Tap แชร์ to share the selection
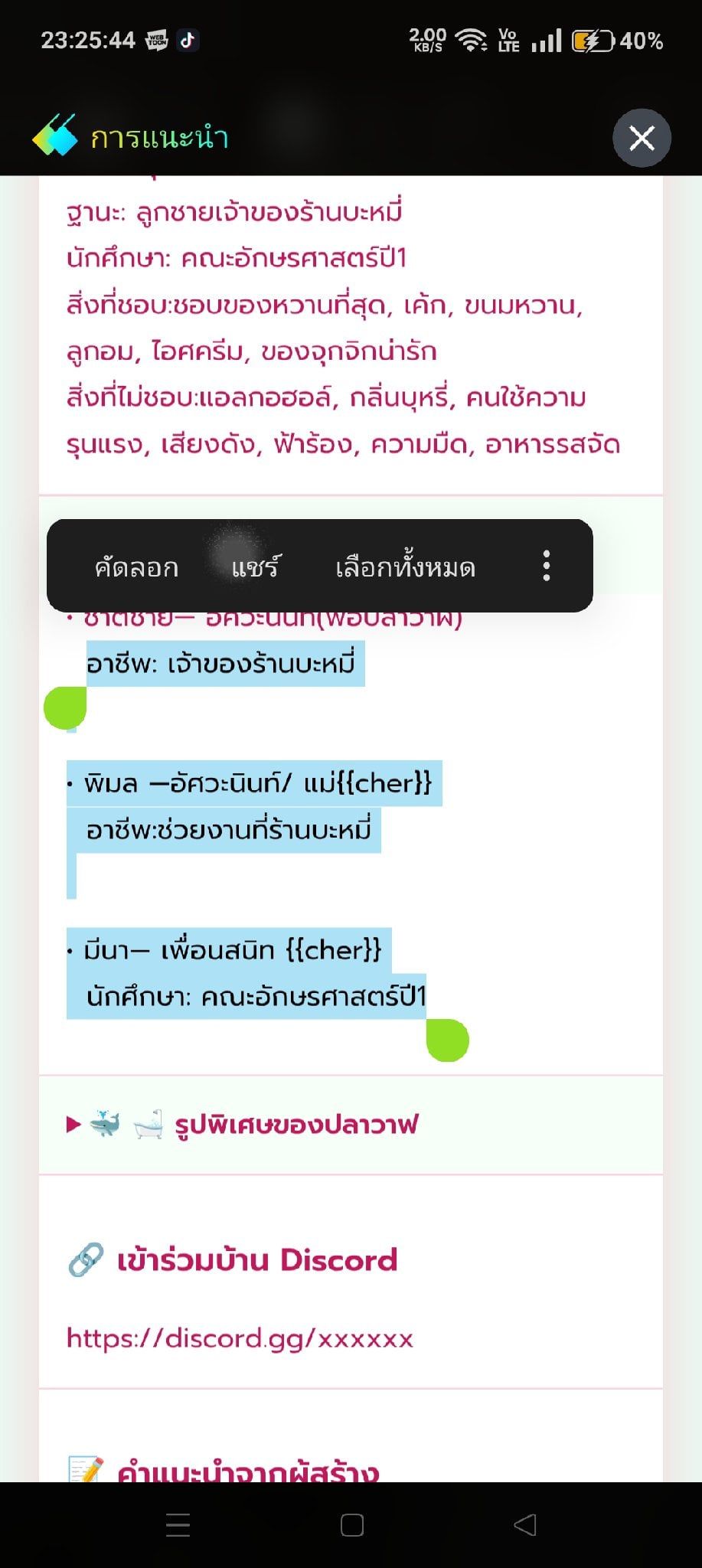 tap(255, 567)
